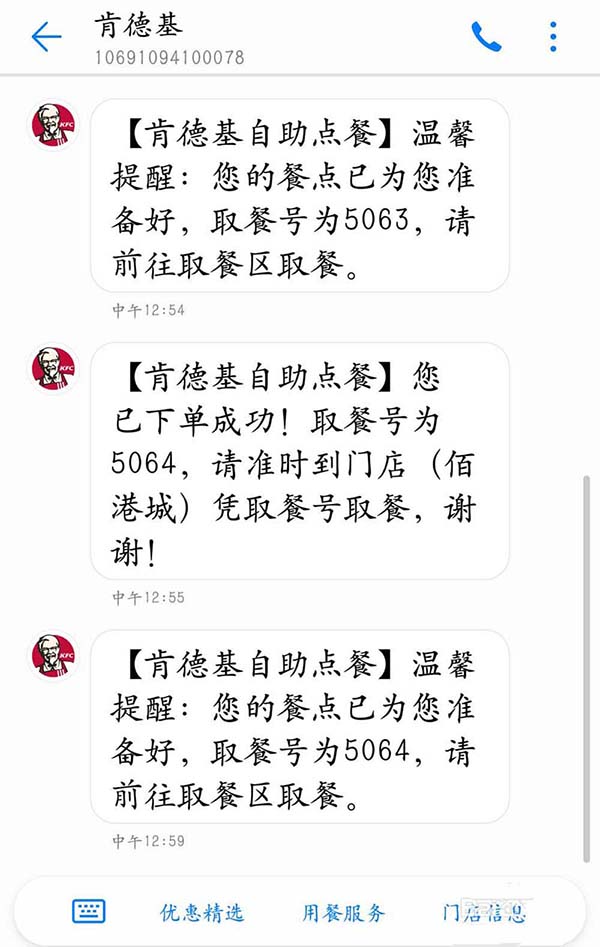Image resolution: width=600 pixels, height=947 pixels.
Task: Open the 优惠精选 menu
Action: coord(202,912)
